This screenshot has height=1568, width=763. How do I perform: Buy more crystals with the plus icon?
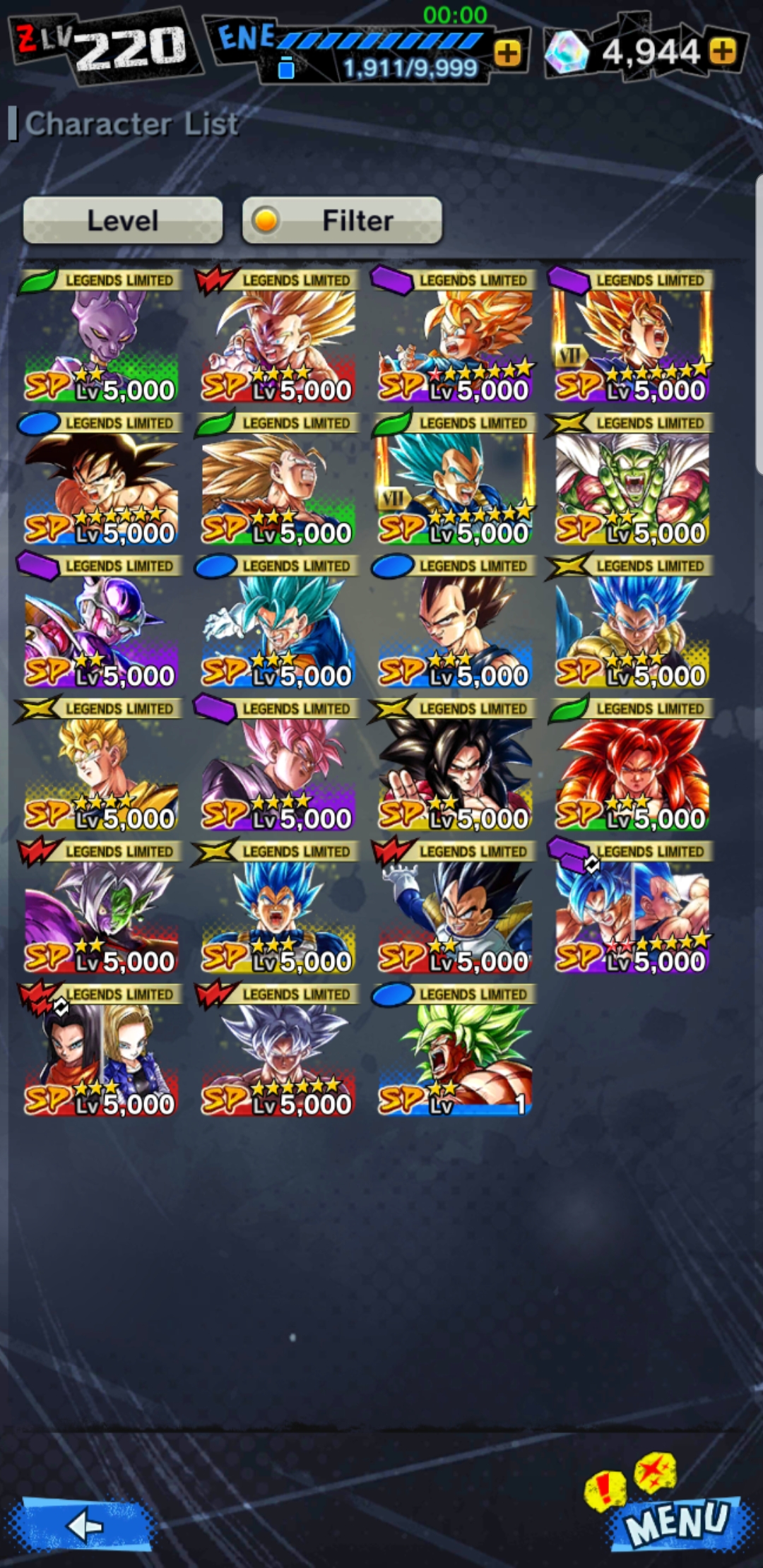pos(723,51)
